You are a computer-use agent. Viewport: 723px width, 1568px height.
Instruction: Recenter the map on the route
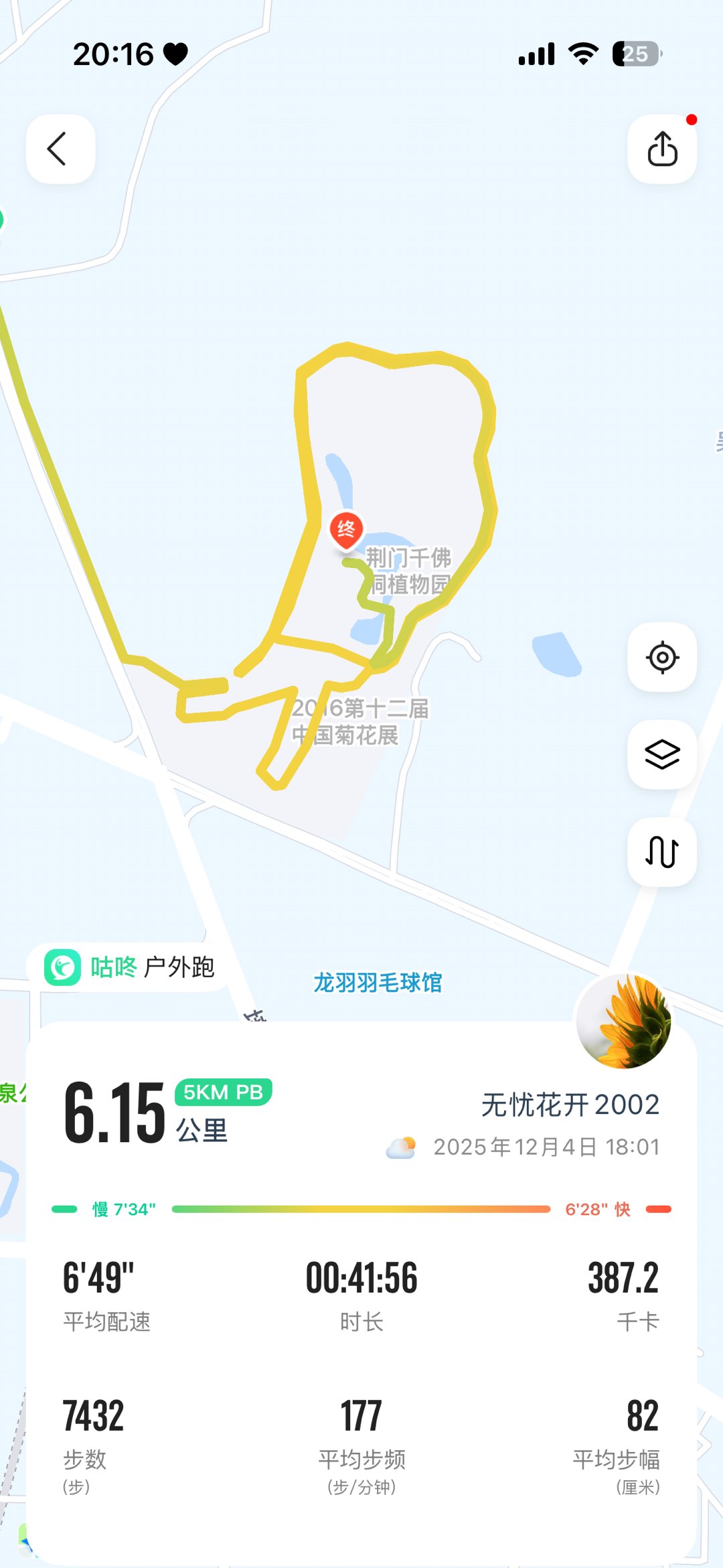[662, 657]
